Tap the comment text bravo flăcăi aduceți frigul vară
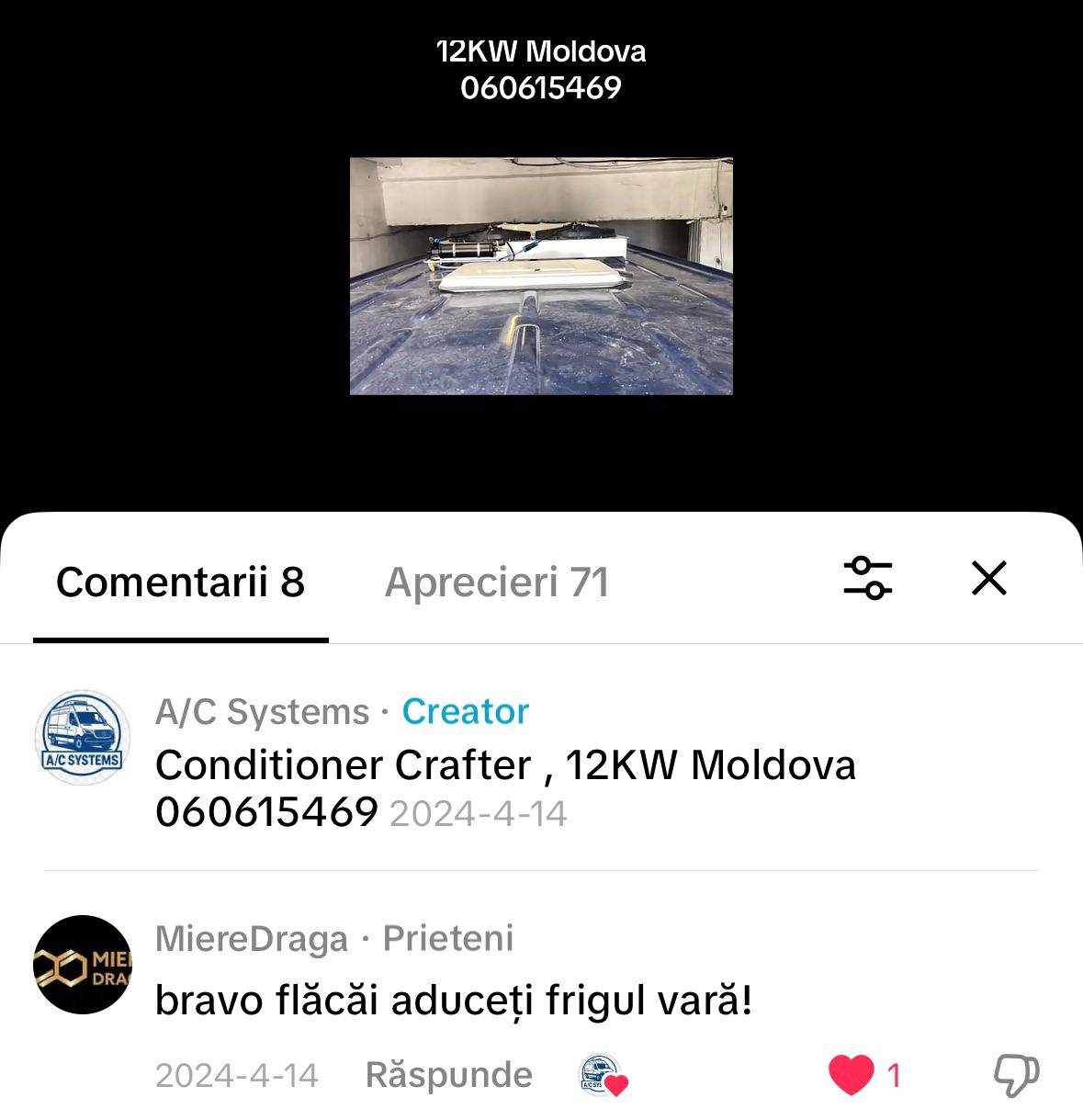 click(454, 1002)
